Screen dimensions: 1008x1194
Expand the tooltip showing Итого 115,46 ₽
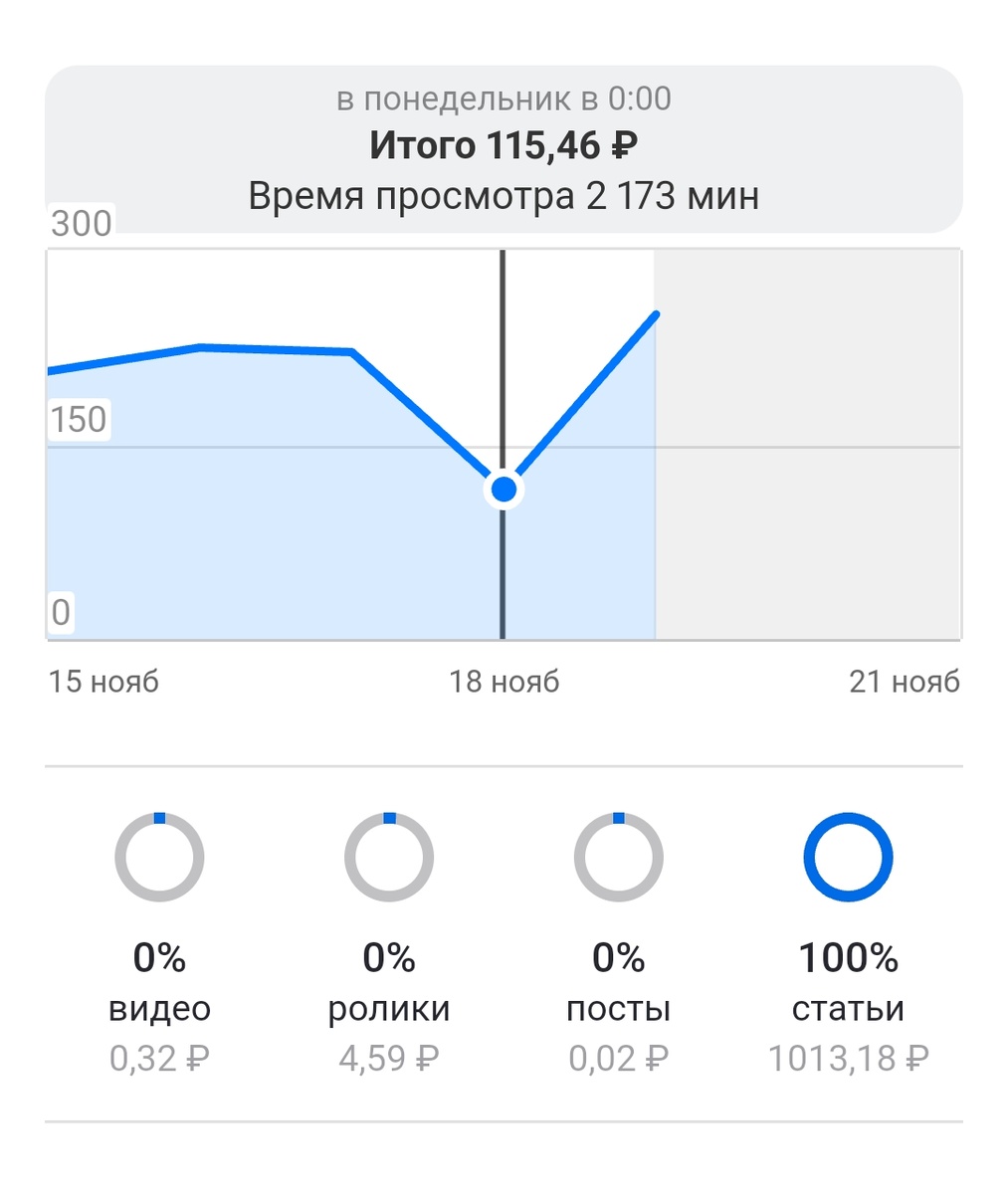point(504,144)
